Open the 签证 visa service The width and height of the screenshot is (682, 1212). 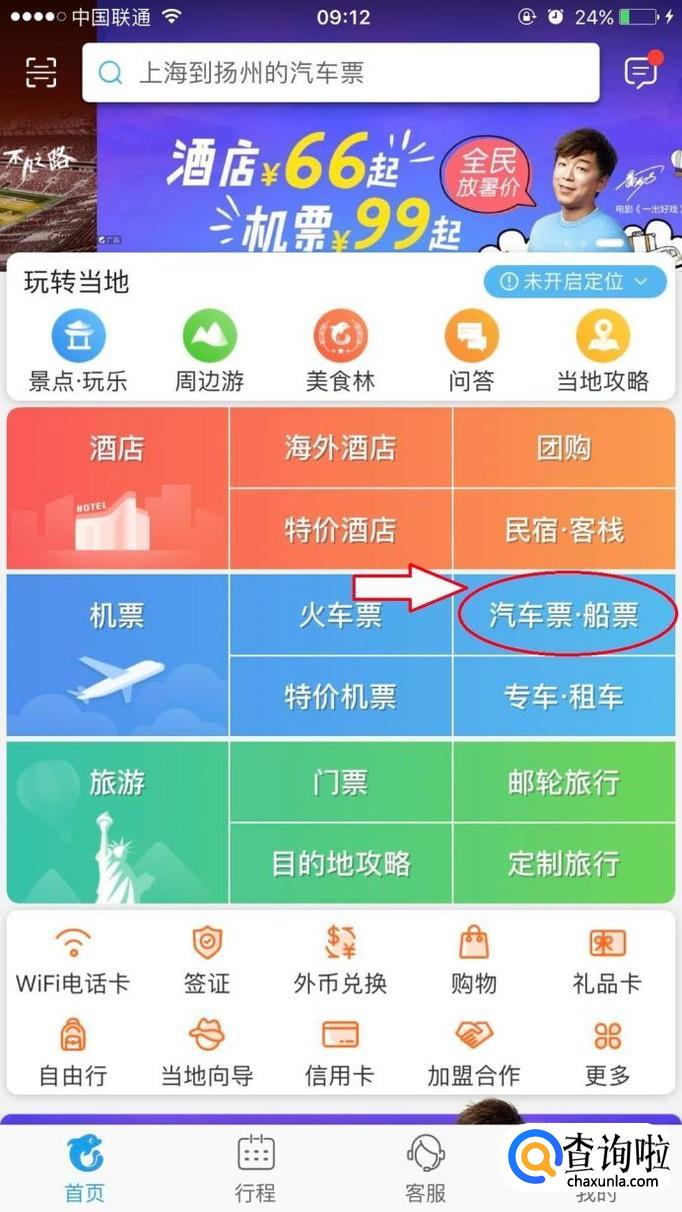point(207,960)
